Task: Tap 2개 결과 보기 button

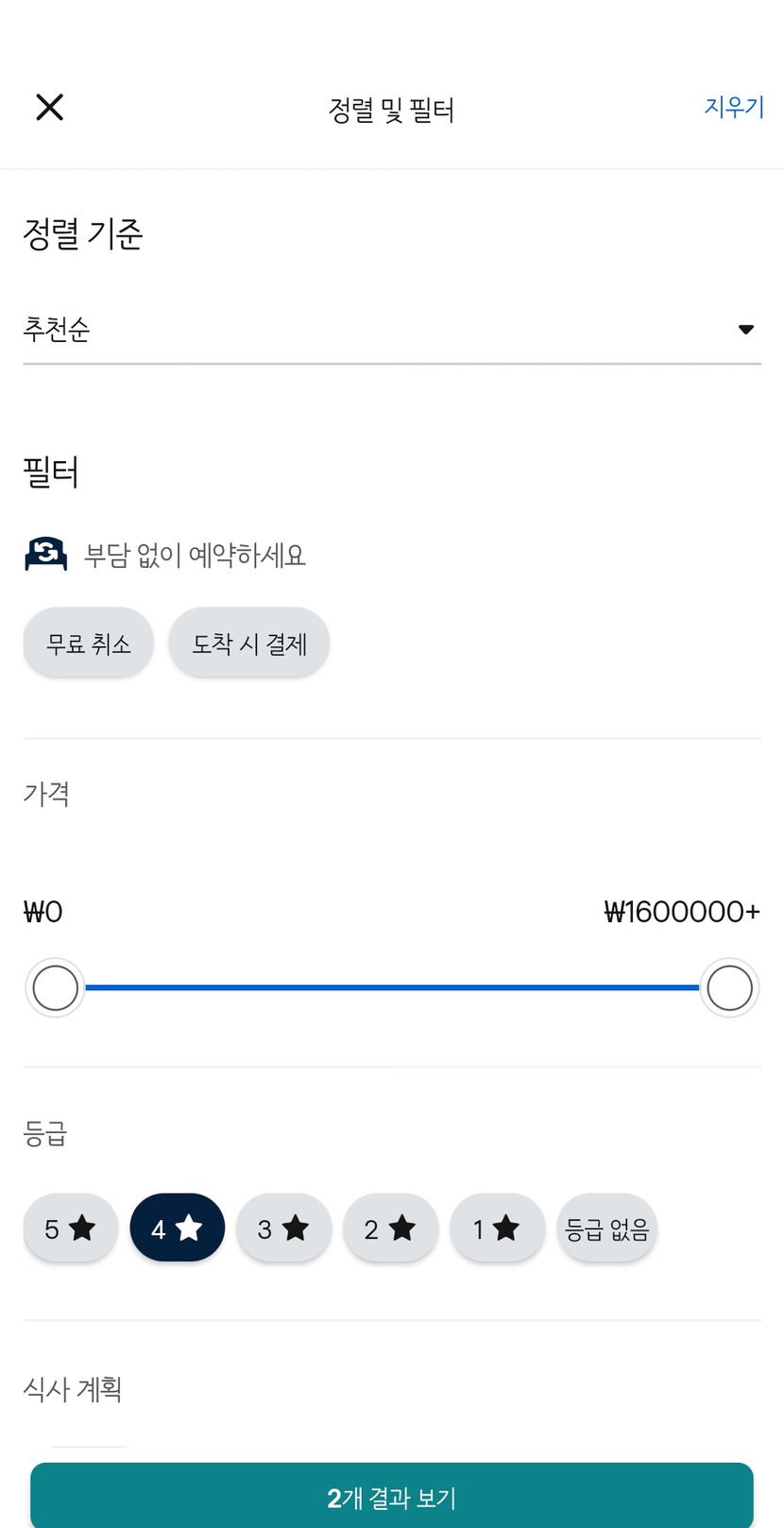Action: pos(392,1496)
